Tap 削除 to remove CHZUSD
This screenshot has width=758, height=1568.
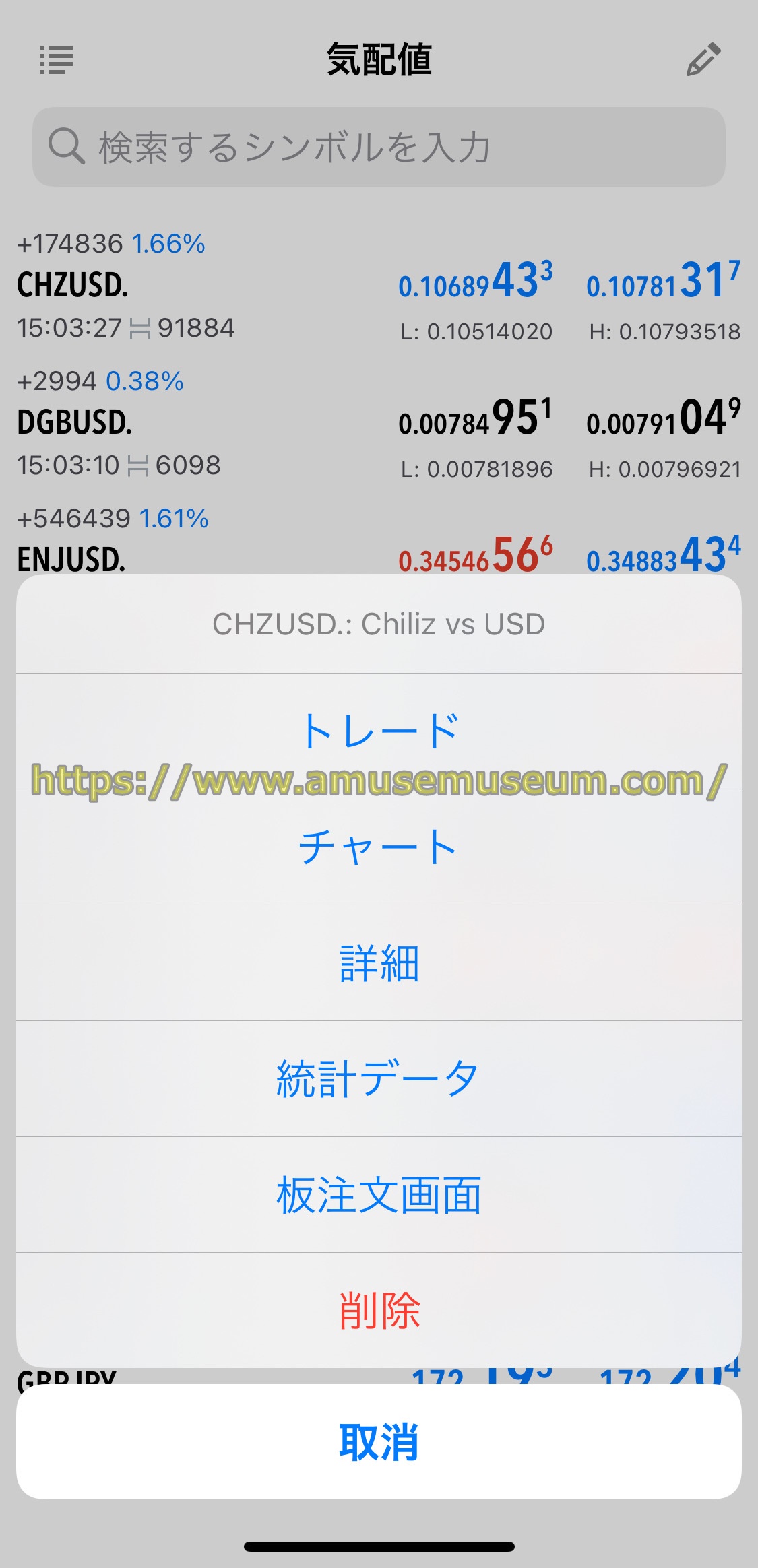pos(379,1311)
